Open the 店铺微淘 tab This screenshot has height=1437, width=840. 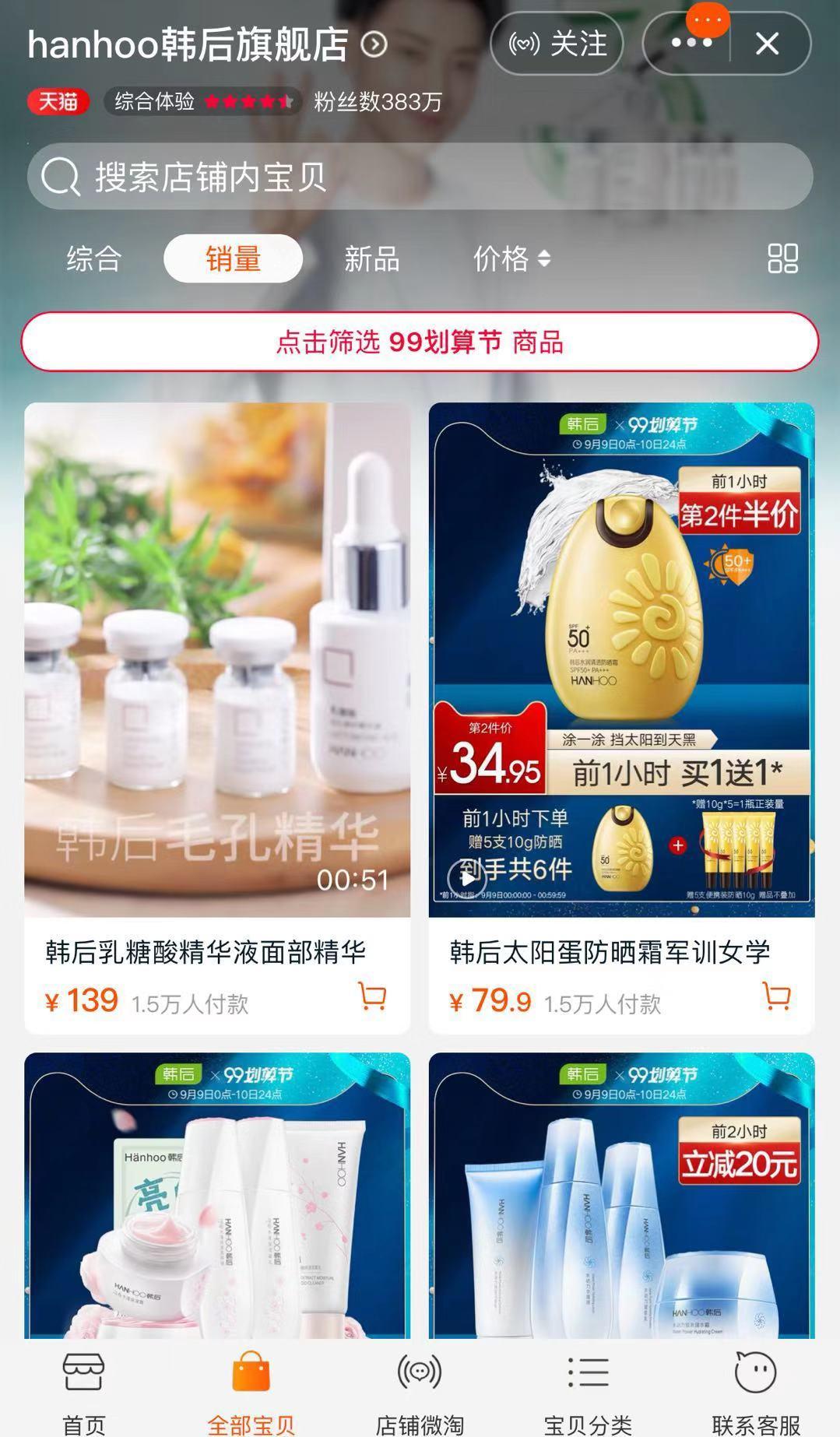click(420, 1392)
